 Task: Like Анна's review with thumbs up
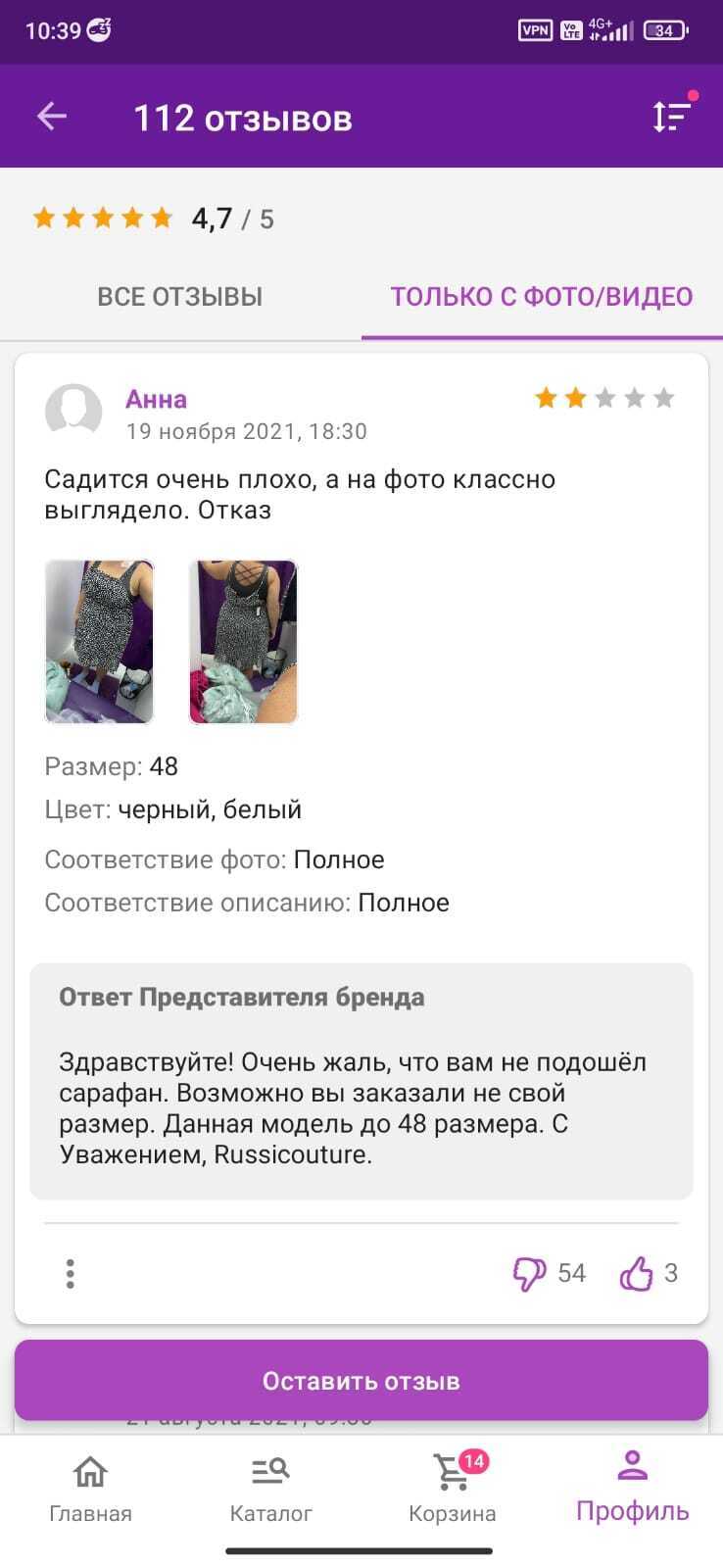point(637,1273)
